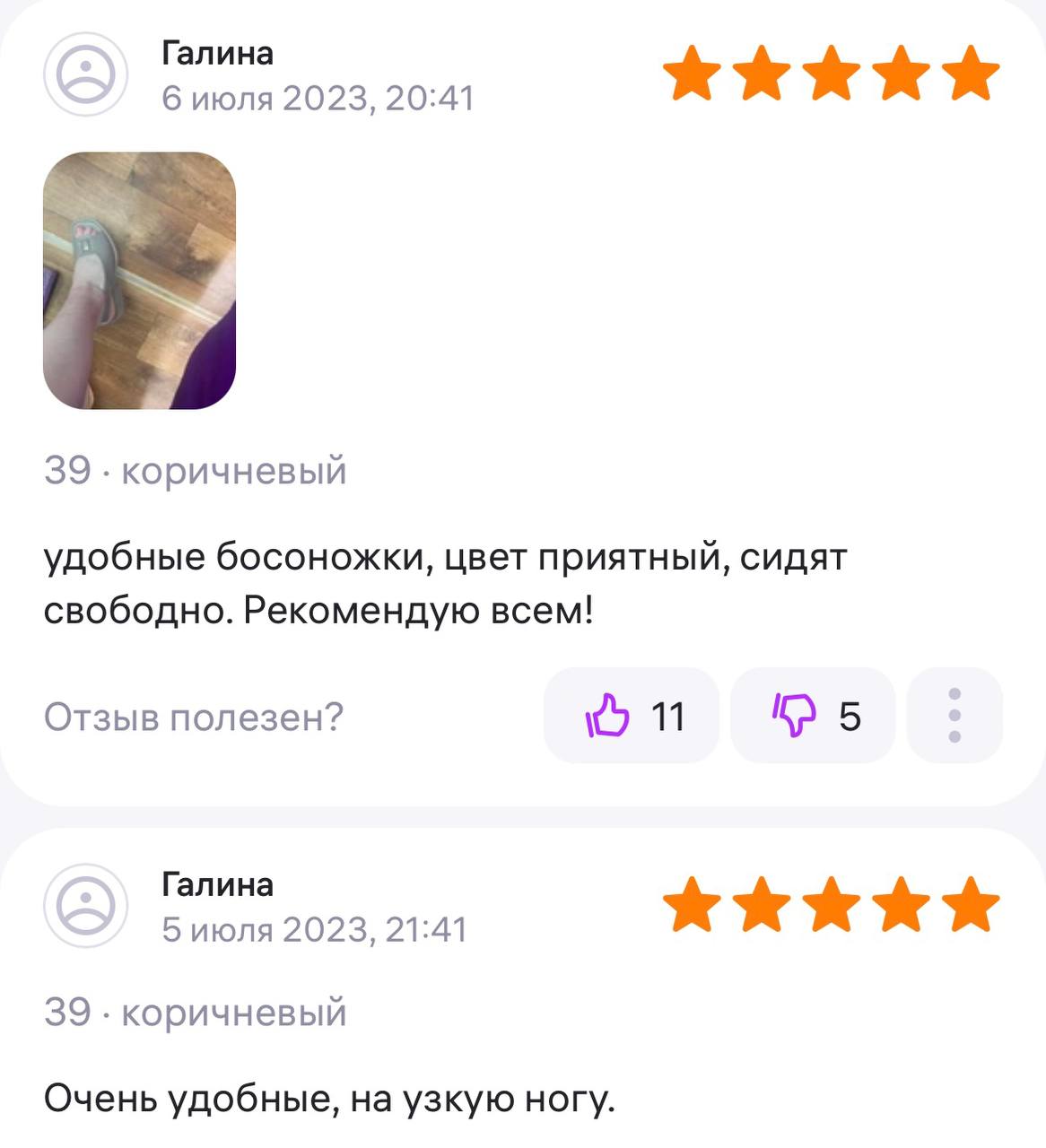1046x1148 pixels.
Task: Open Галина's sandal photo in the review
Action: tap(139, 281)
